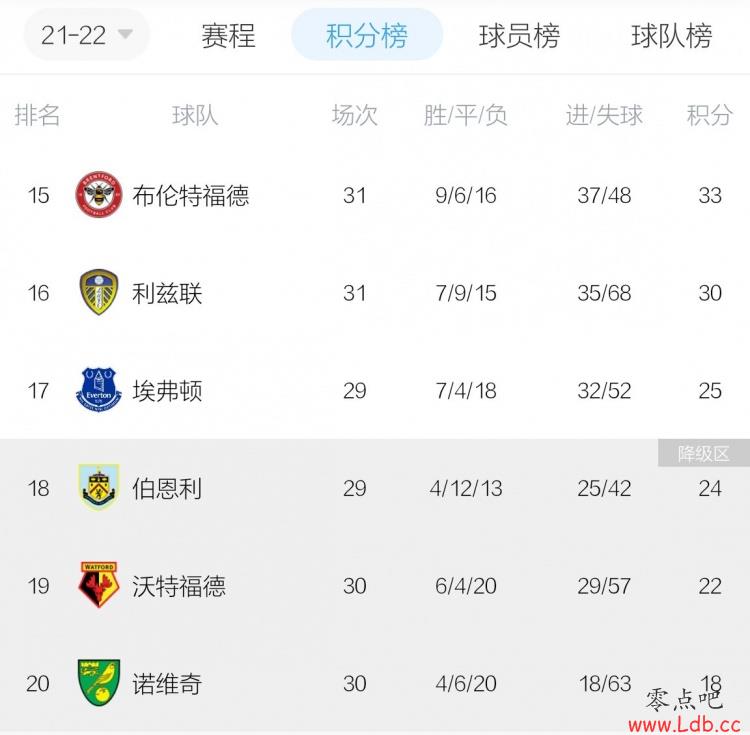Open the 布伦特福德 team row

pos(190,195)
